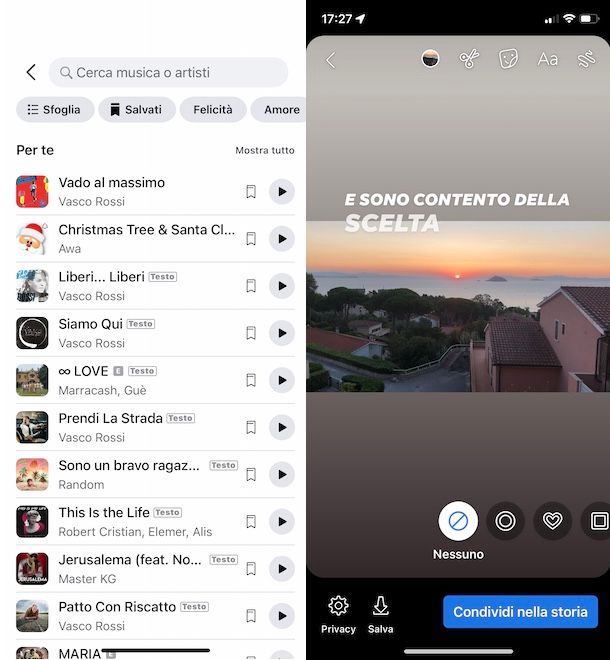This screenshot has height=660, width=610.
Task: Go back from the story editor
Action: 331,61
